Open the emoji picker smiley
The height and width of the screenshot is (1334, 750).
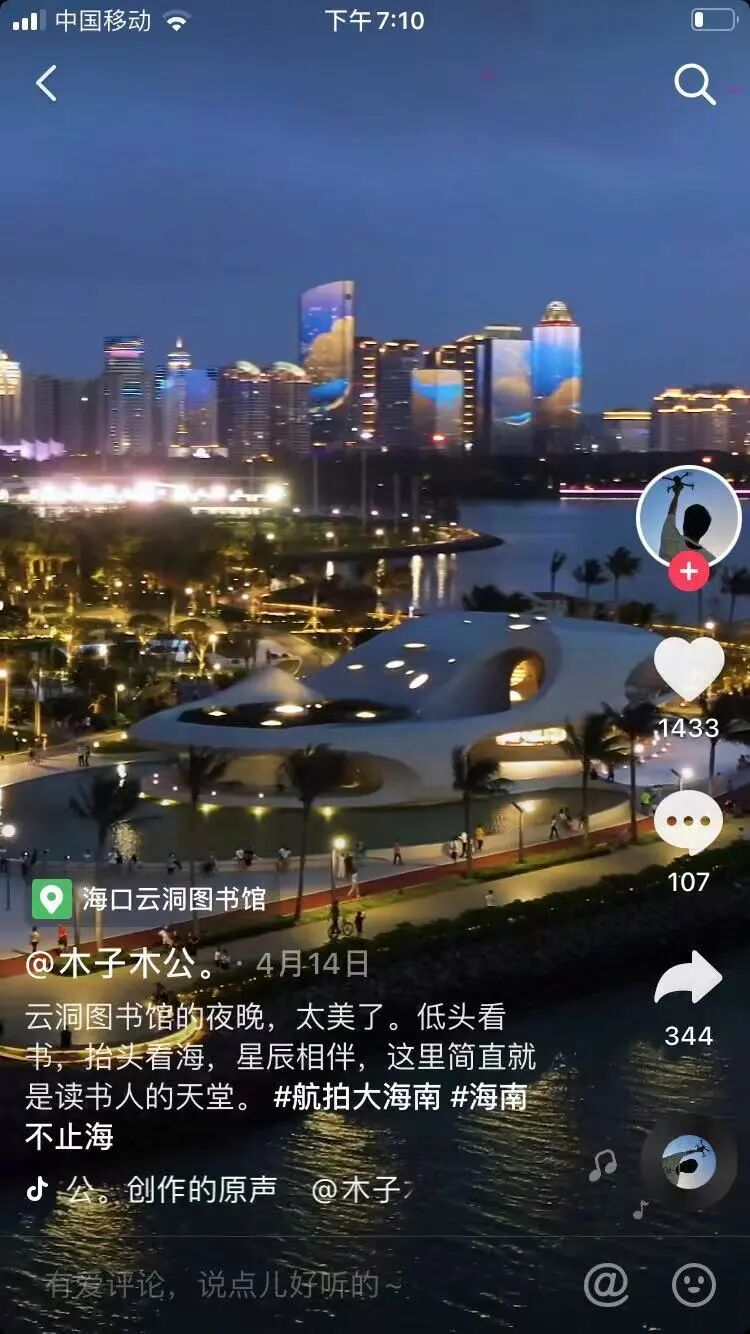click(694, 1285)
